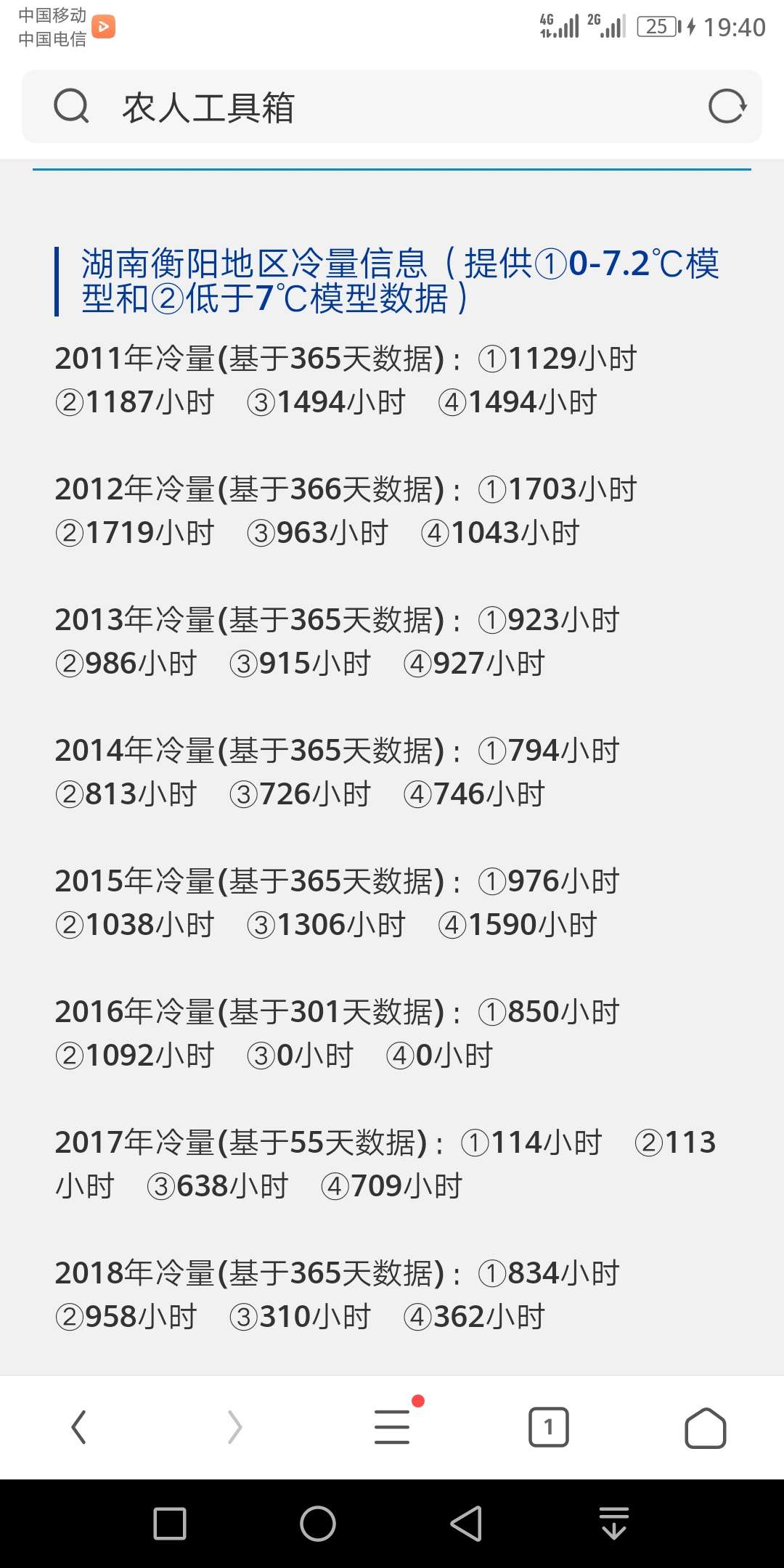Go forward with the browser's forward arrow
This screenshot has width=784, height=1568.
point(234,1427)
